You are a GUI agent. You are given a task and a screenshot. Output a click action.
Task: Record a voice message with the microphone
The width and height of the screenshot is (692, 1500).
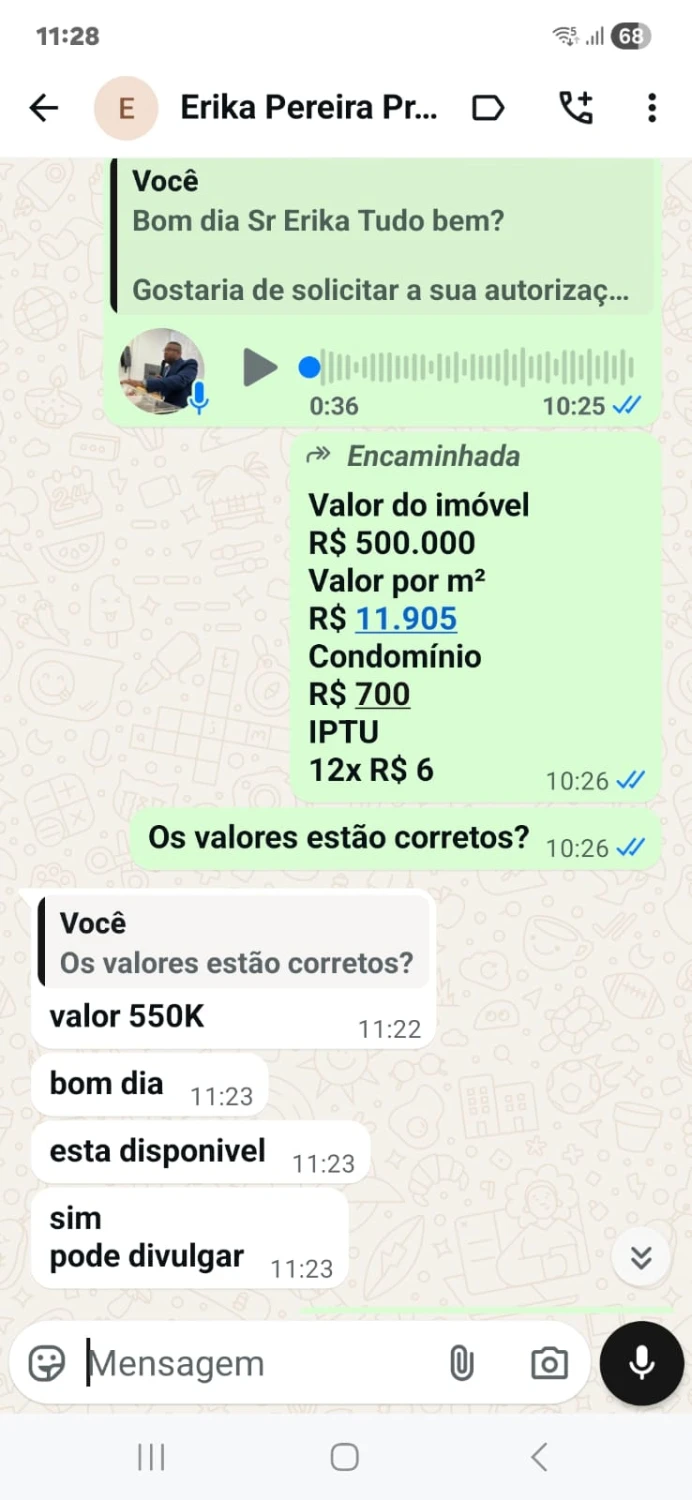(x=641, y=1363)
